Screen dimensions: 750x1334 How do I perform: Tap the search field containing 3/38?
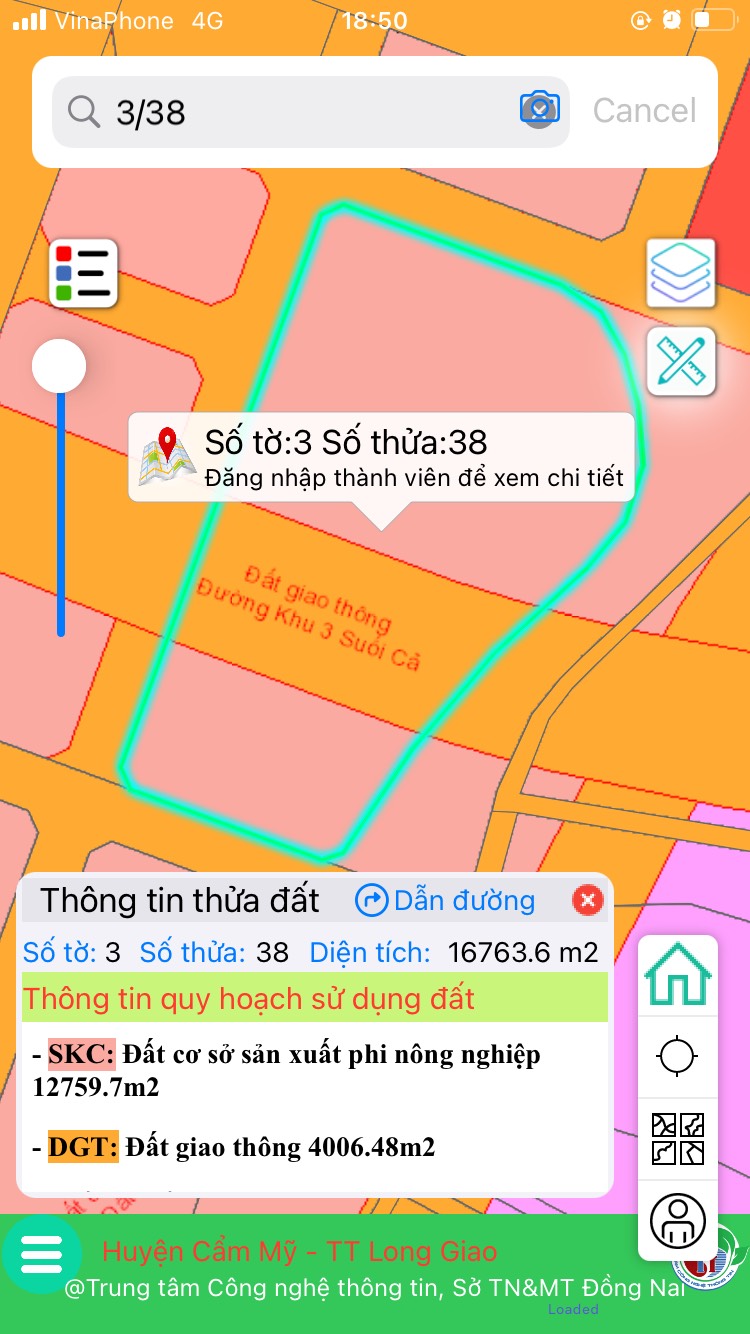(x=300, y=112)
